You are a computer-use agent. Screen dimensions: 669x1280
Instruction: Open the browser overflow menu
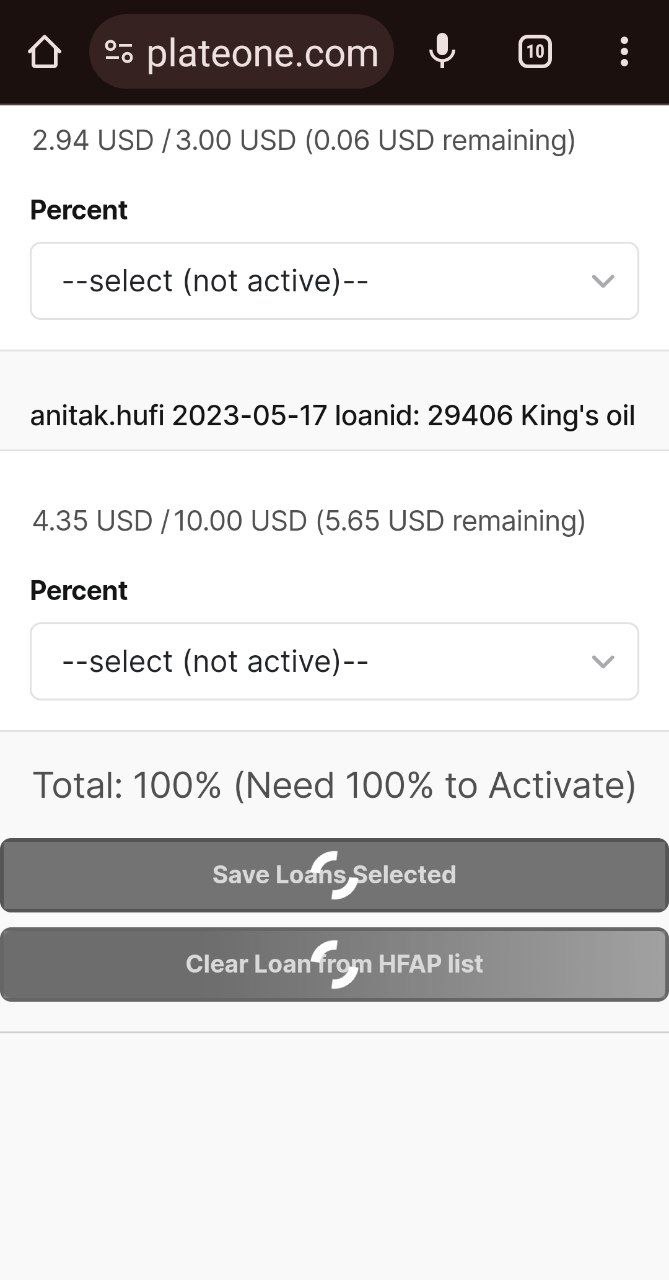(x=624, y=51)
